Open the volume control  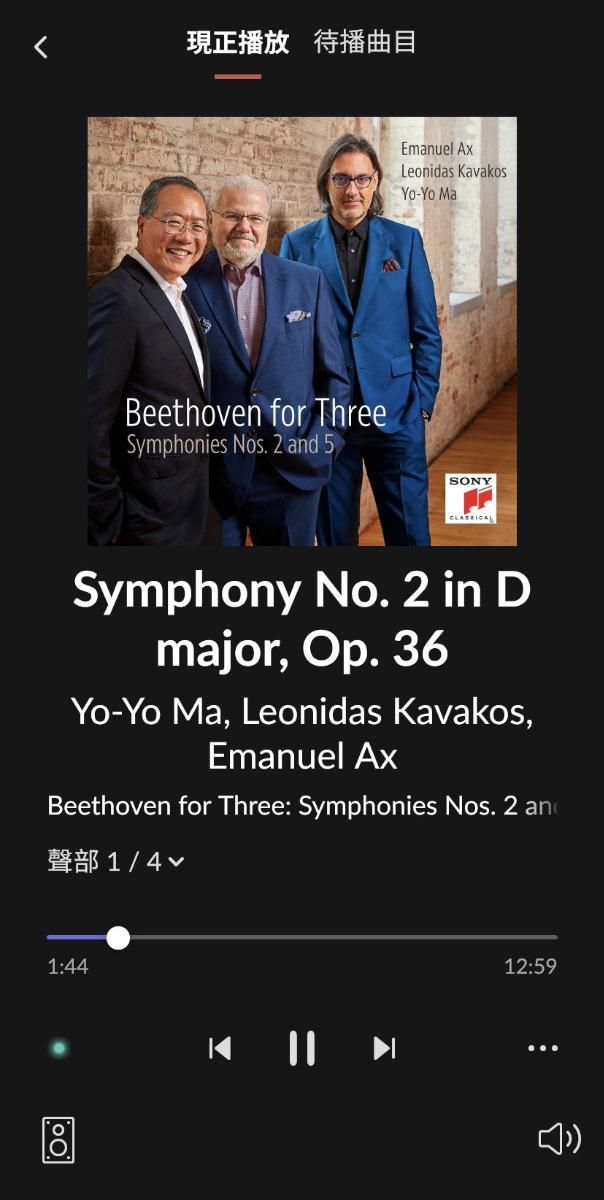click(x=559, y=1139)
